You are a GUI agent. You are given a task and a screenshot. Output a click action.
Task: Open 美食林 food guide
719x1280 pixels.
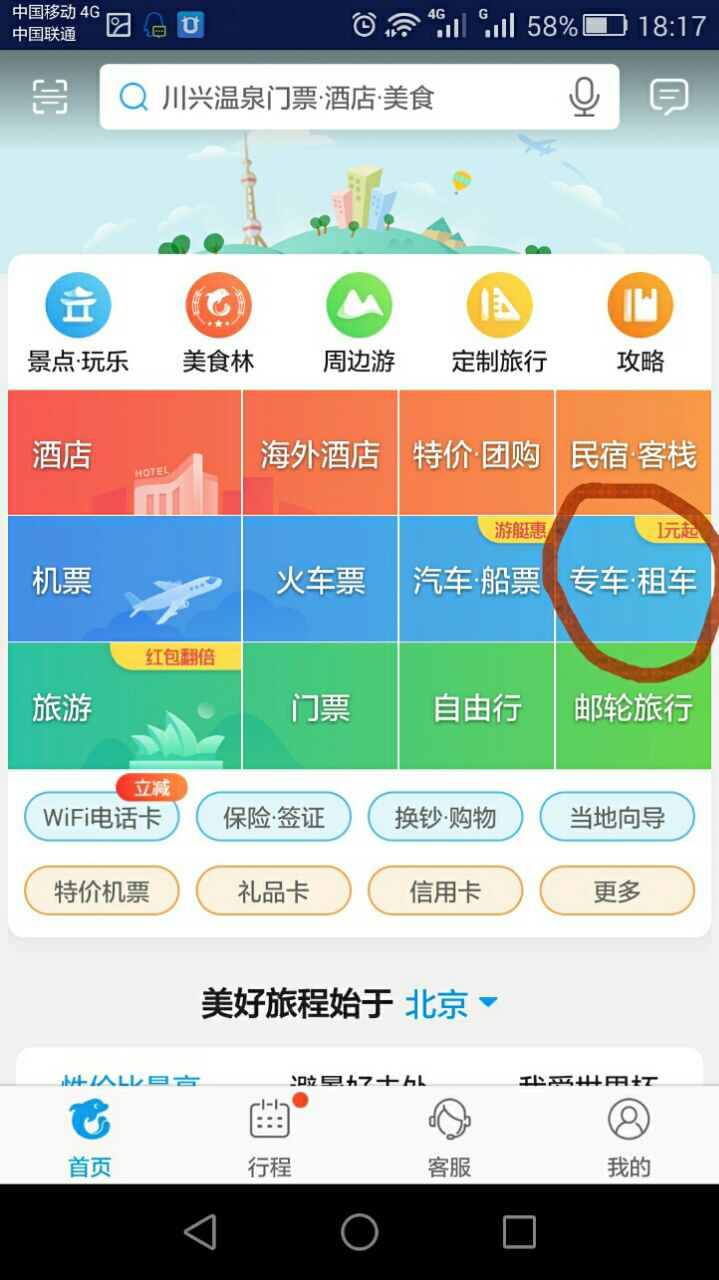218,323
